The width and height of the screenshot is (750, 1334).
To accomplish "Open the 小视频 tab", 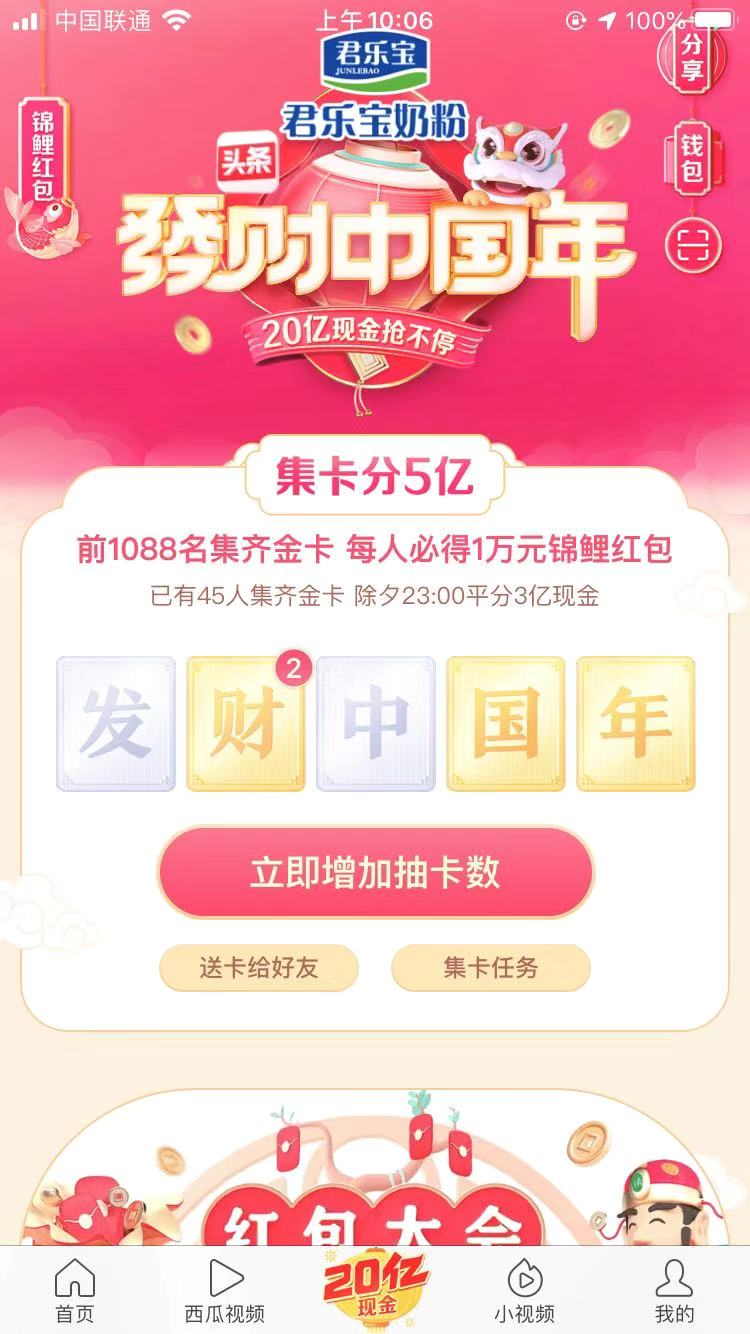I will point(524,1290).
